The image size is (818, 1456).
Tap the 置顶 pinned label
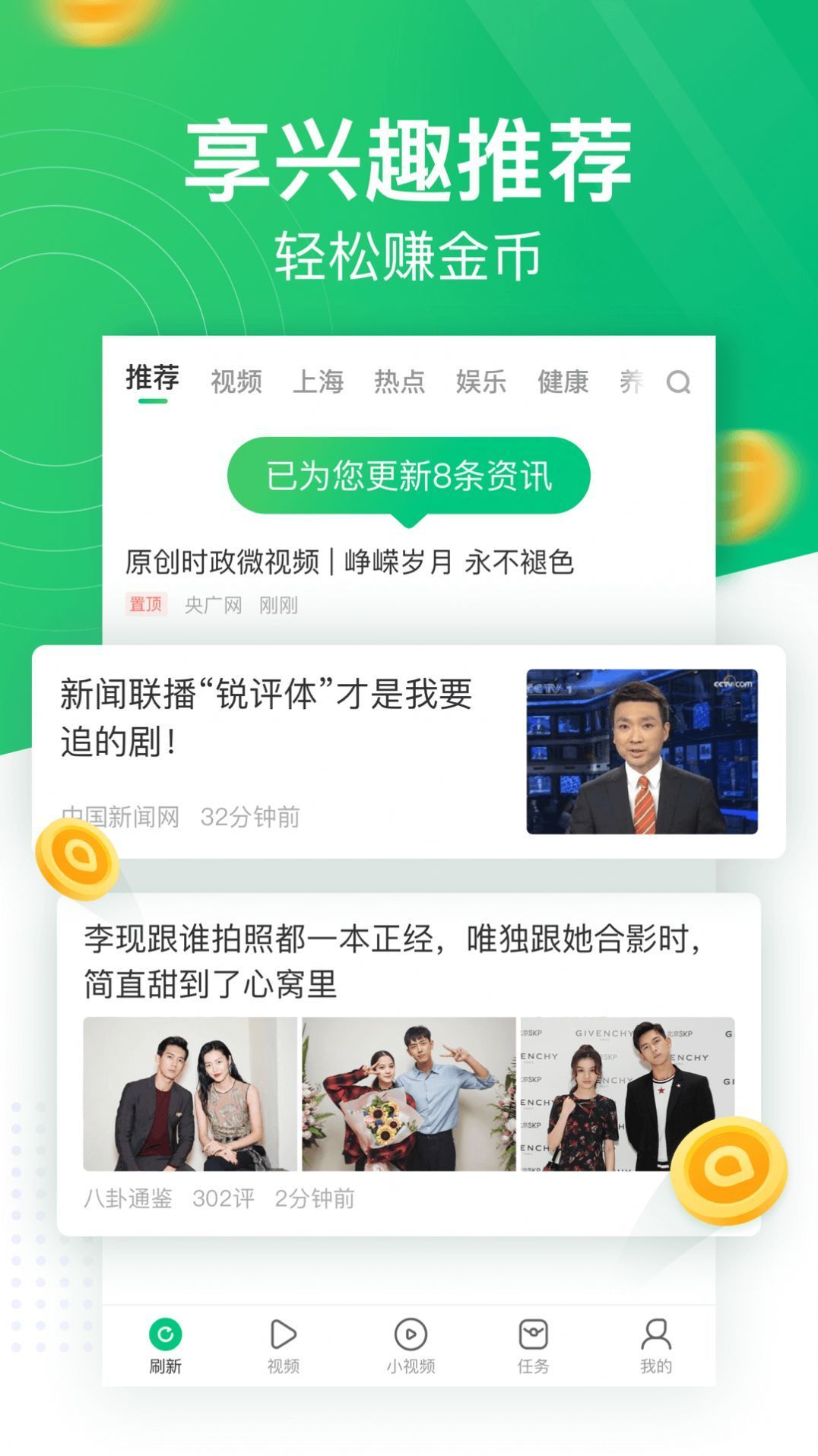click(144, 605)
